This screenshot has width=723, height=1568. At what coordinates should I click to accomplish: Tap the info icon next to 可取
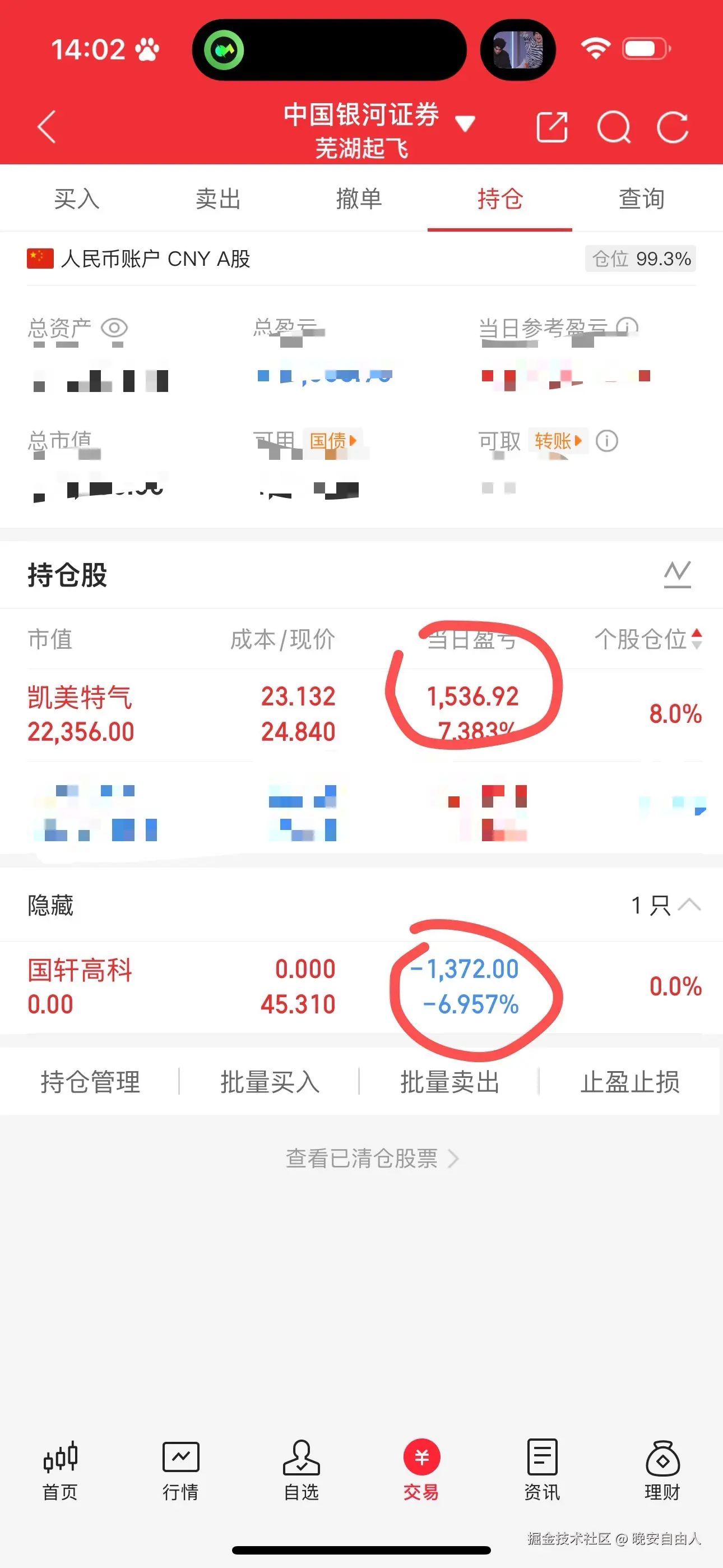click(607, 441)
